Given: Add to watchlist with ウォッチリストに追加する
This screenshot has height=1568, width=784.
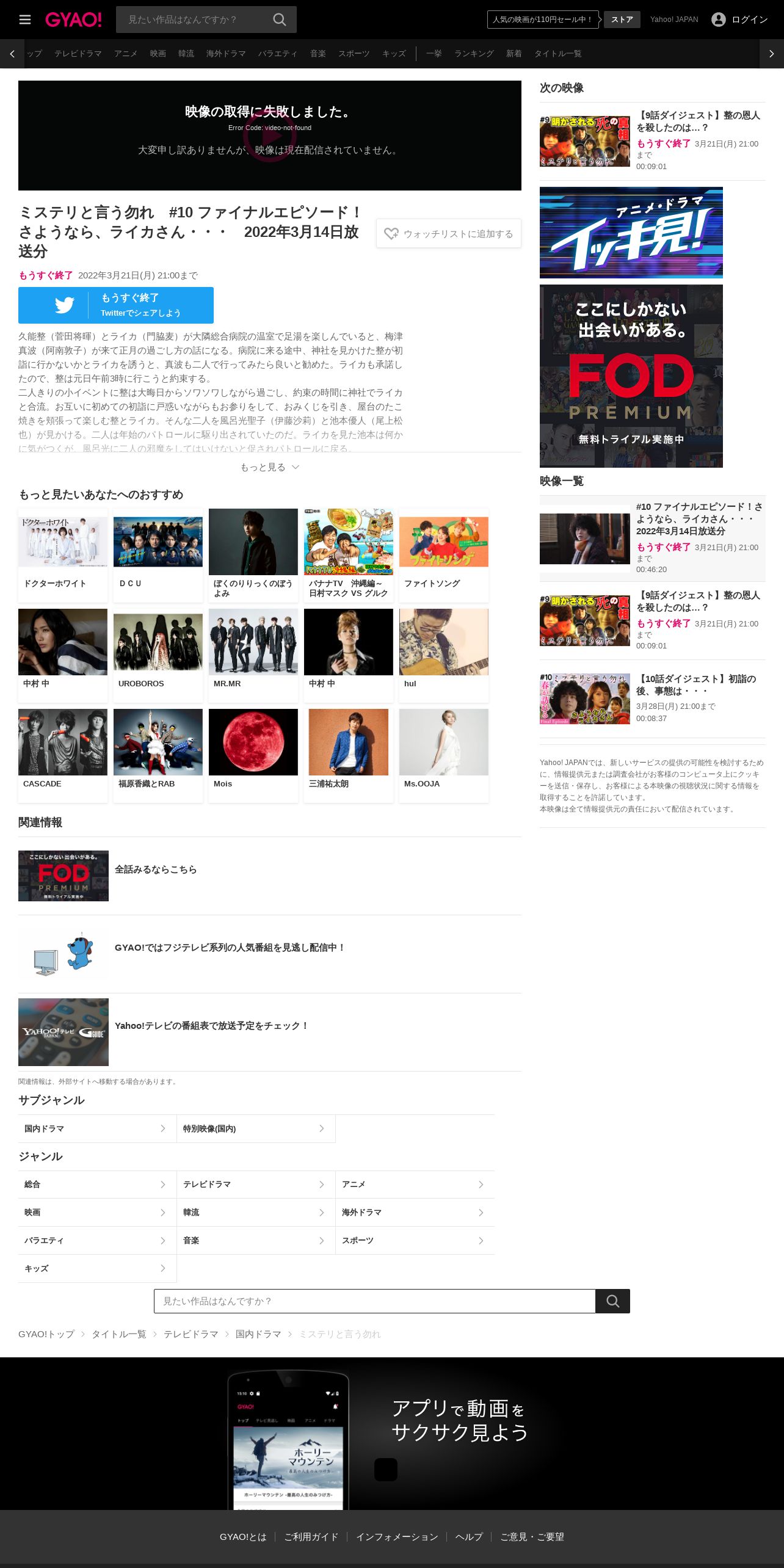Looking at the screenshot, I should click(x=449, y=233).
